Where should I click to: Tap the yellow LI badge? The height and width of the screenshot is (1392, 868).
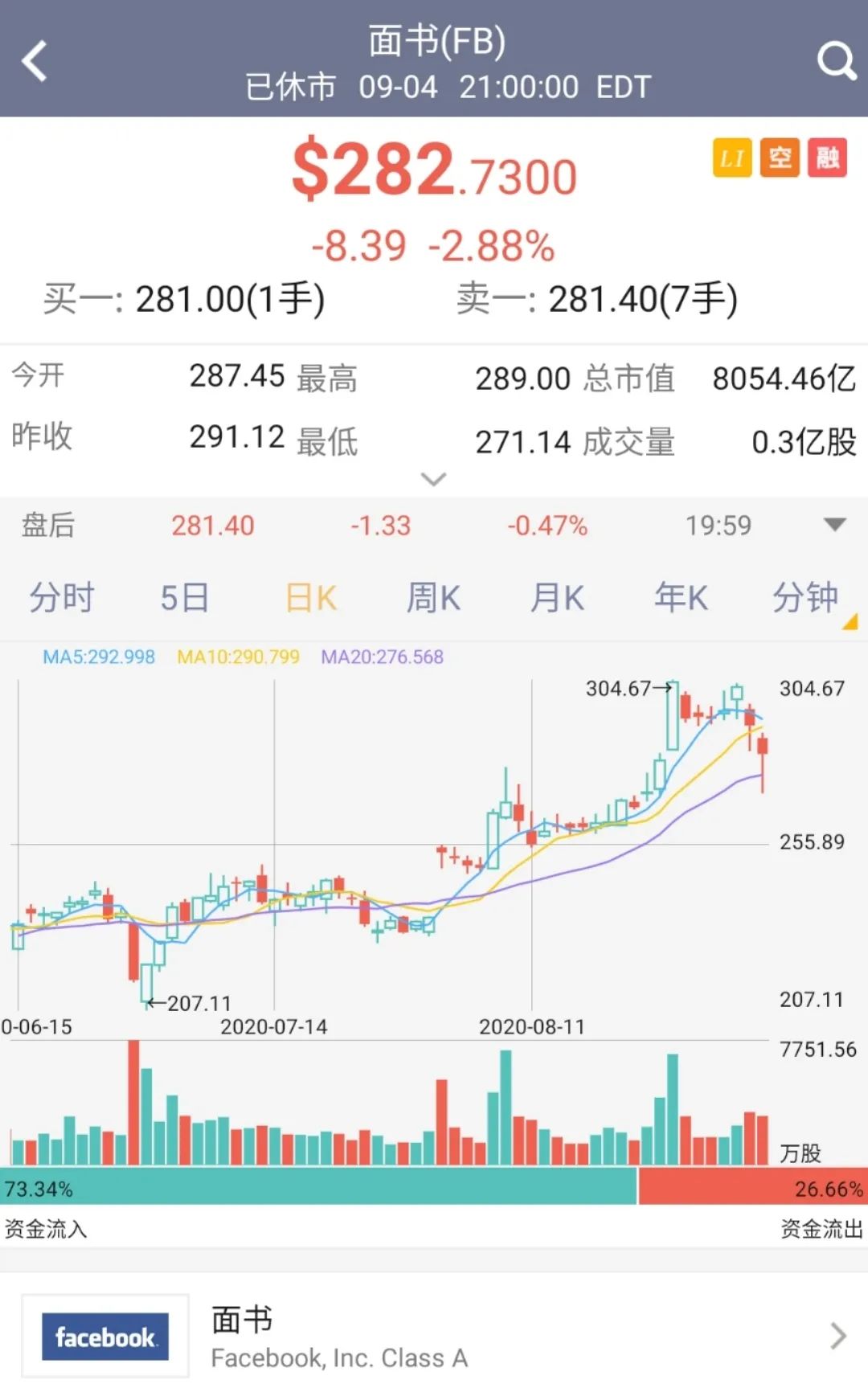[x=731, y=158]
